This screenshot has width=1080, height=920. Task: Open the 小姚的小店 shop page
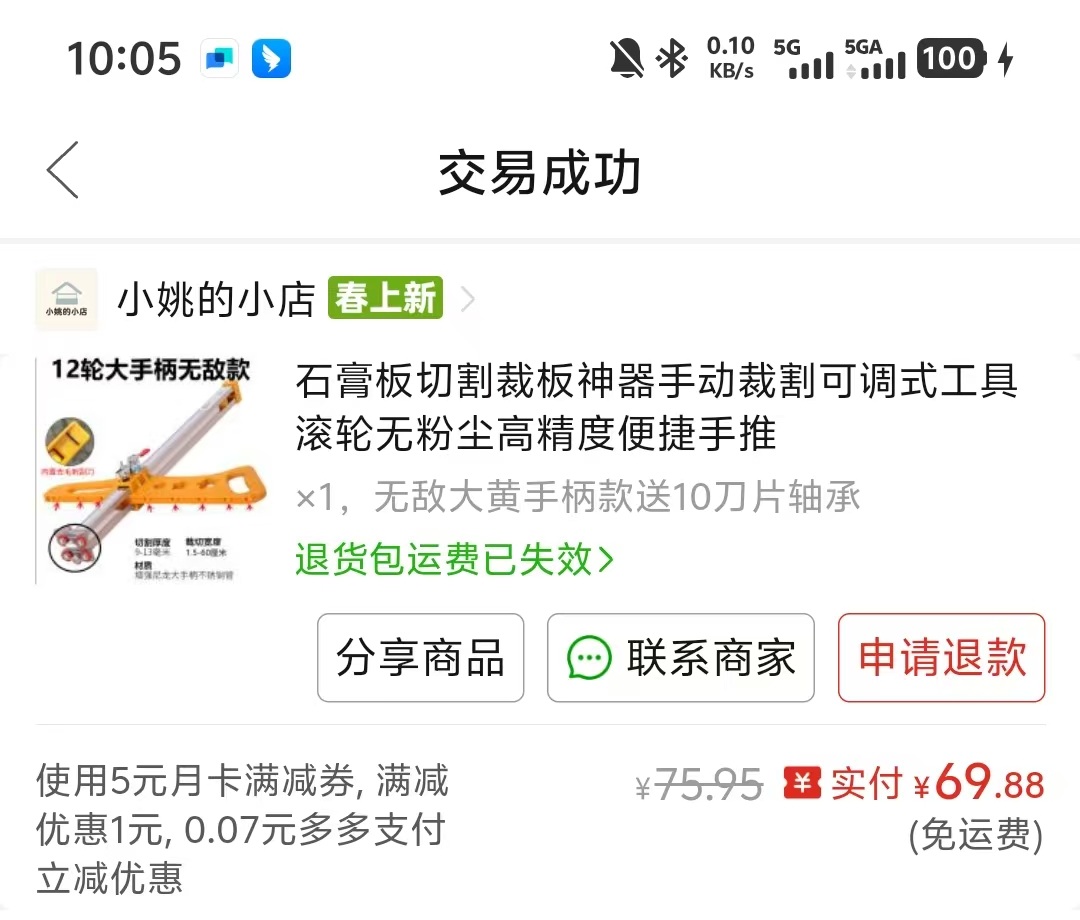tap(216, 299)
